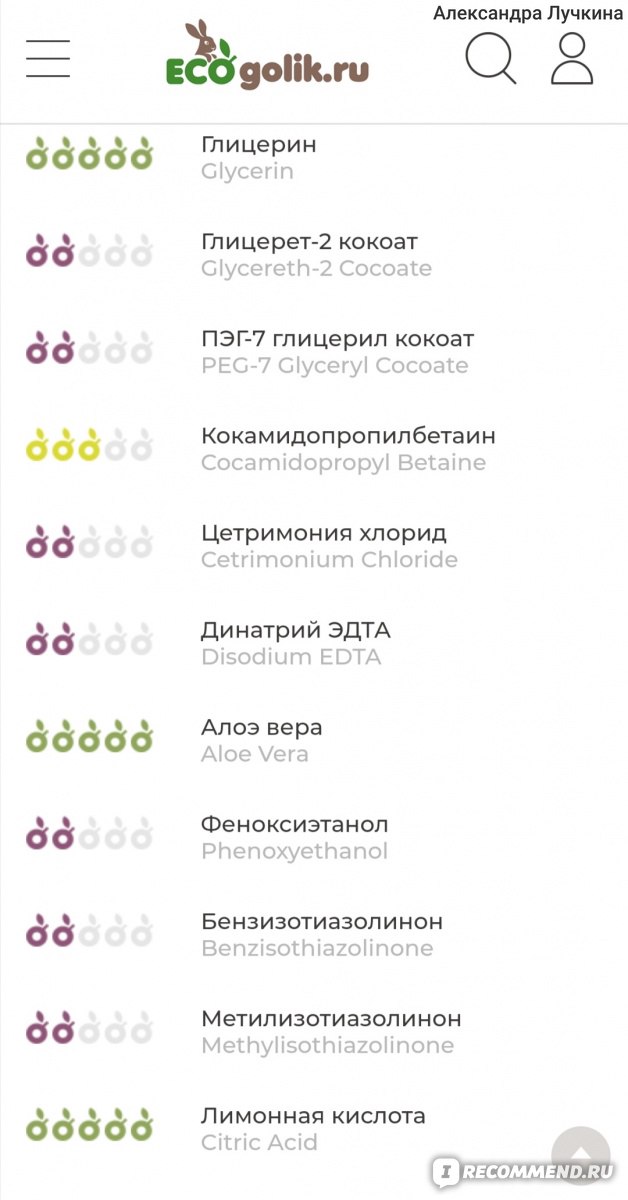Select the Citric Acid ingredient
The width and height of the screenshot is (628, 1200).
coord(314,1128)
